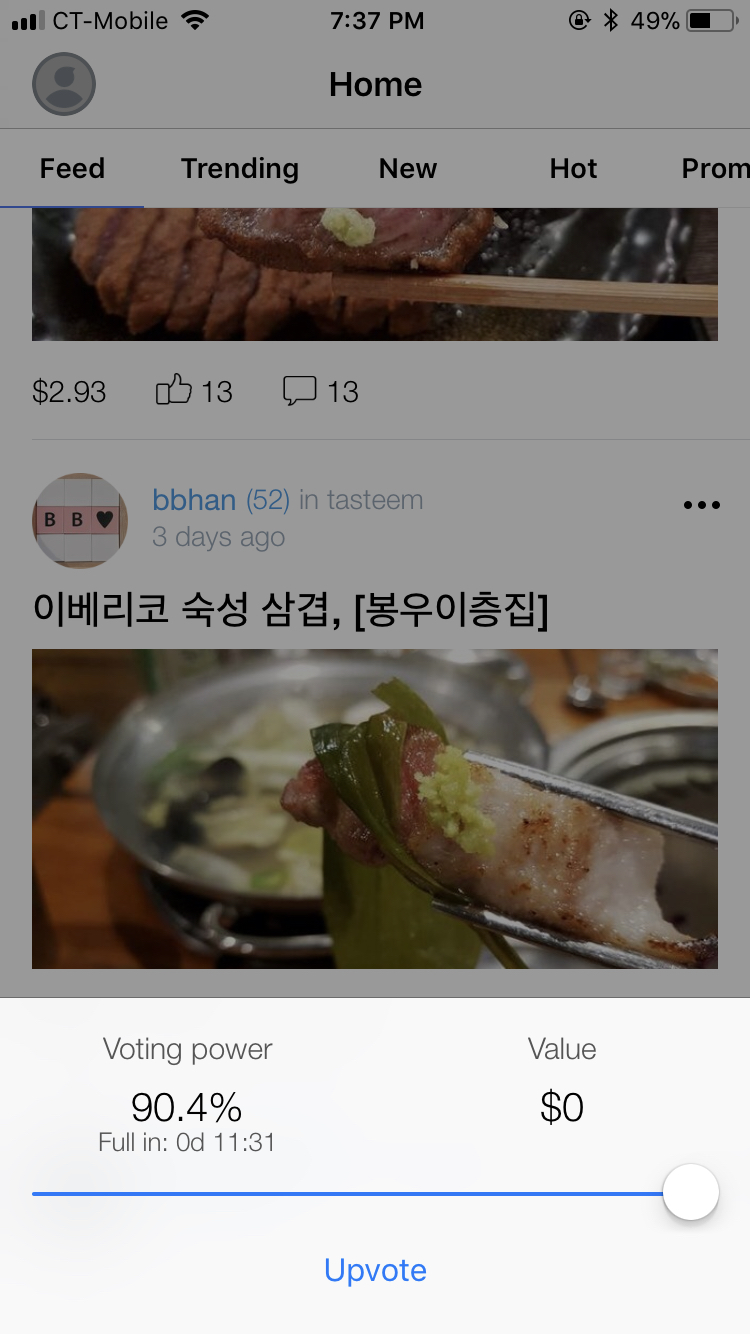The height and width of the screenshot is (1334, 750).
Task: Open the overflow menu on bbhan's post
Action: pos(701,505)
